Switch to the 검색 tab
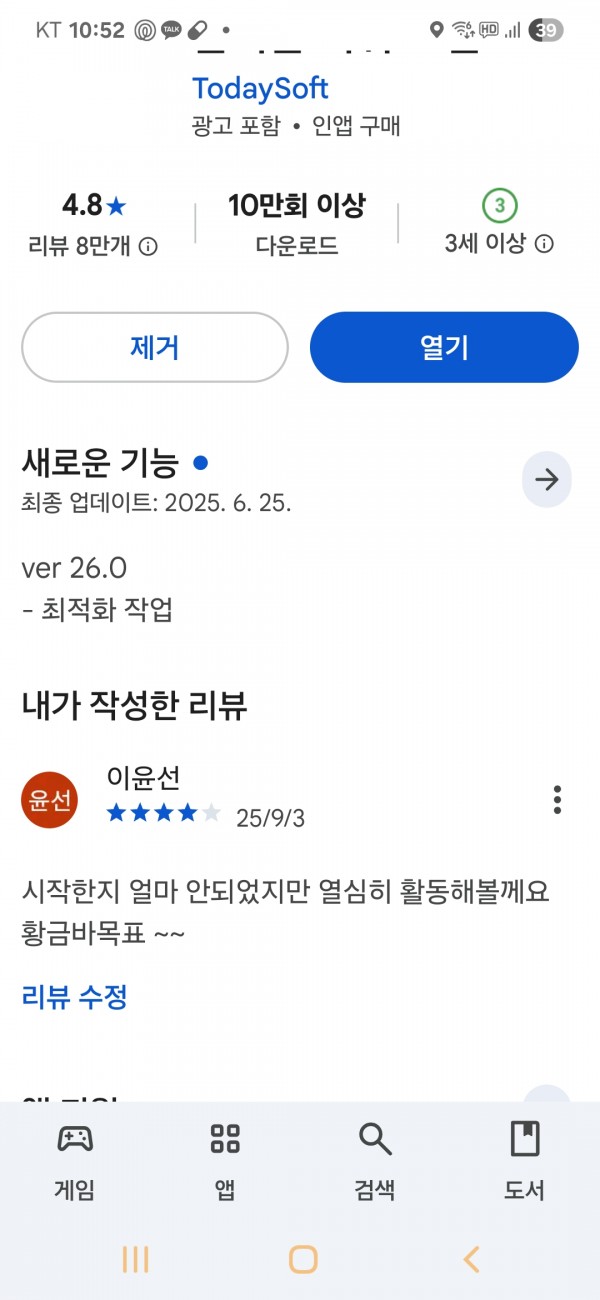 click(x=375, y=1160)
